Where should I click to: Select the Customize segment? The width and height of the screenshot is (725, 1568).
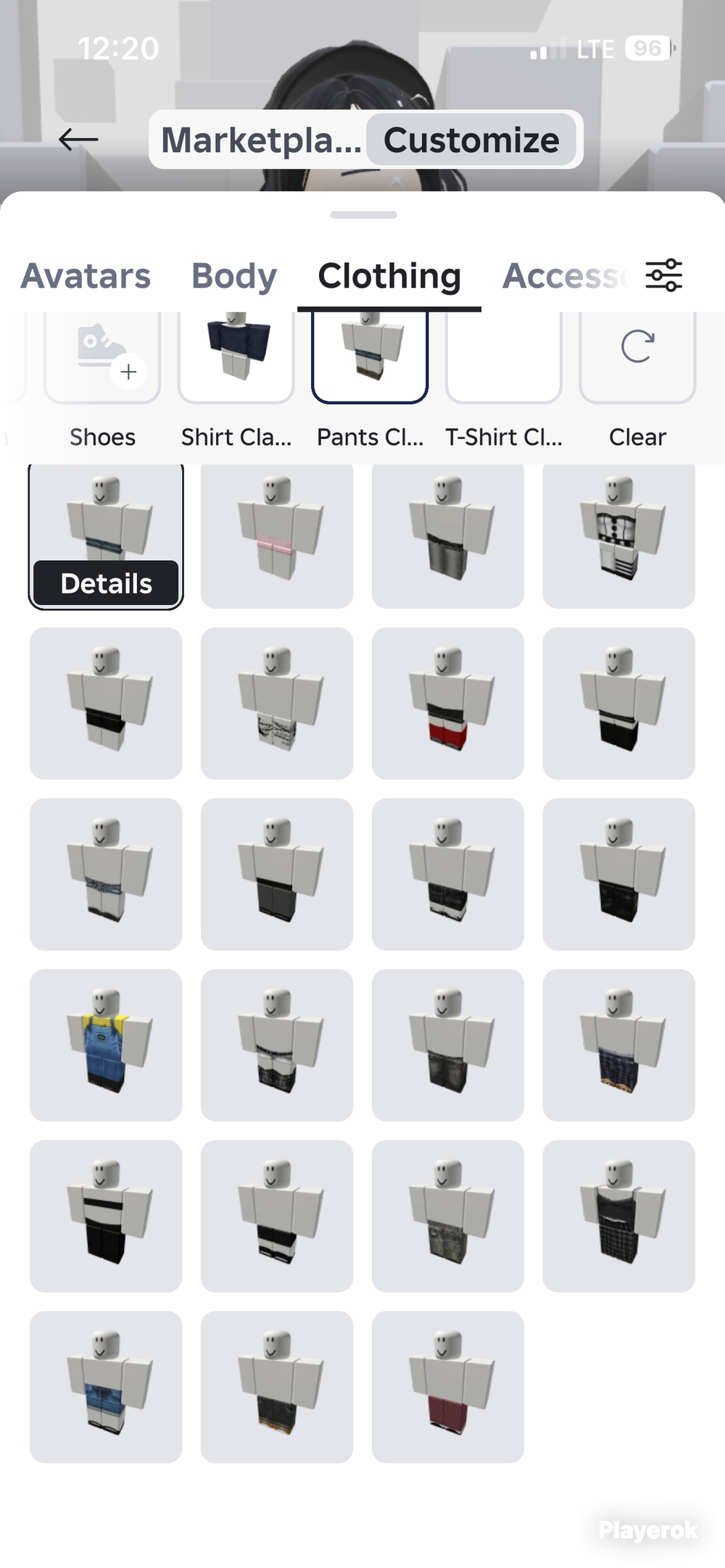[x=471, y=140]
